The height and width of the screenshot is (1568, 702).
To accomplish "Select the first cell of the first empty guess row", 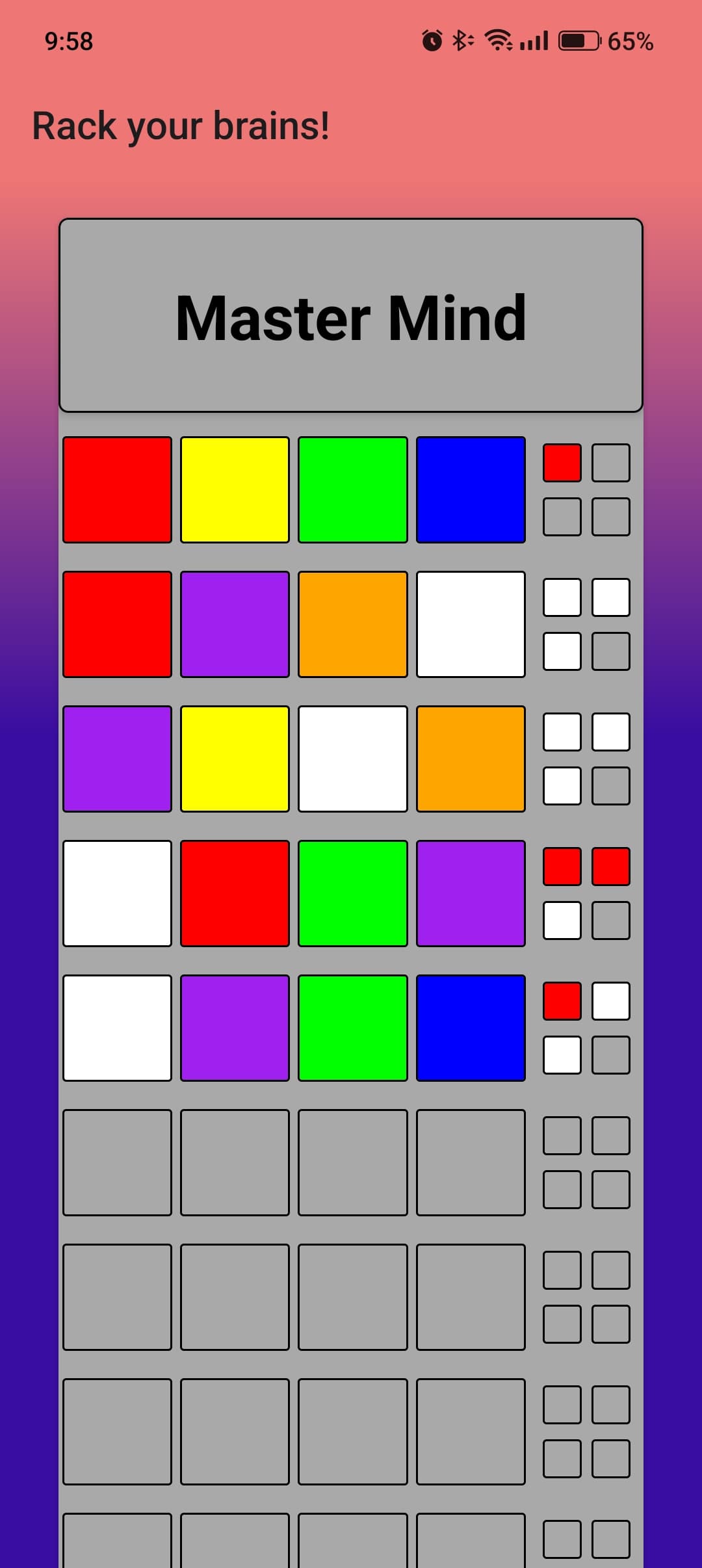I will tap(117, 1162).
